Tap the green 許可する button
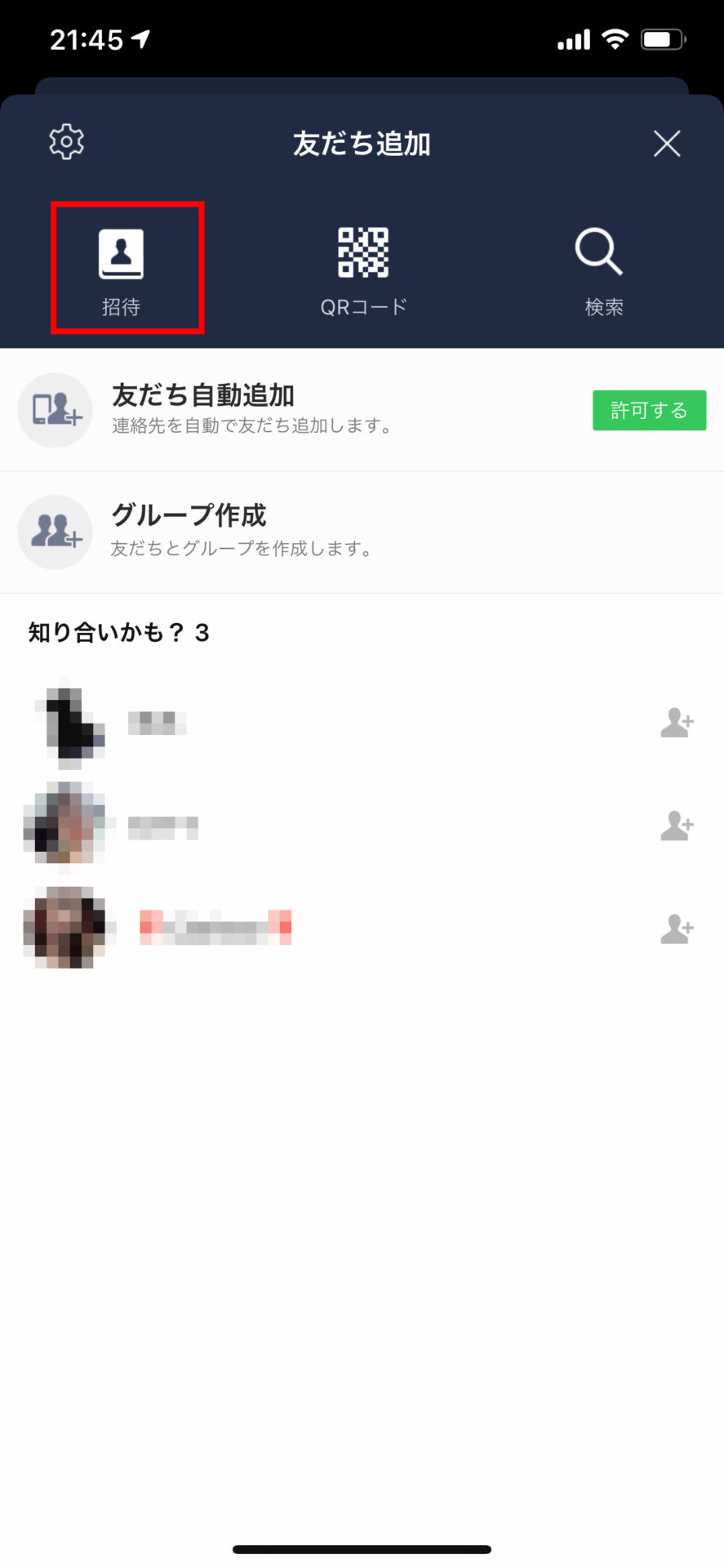724x1568 pixels. [648, 410]
